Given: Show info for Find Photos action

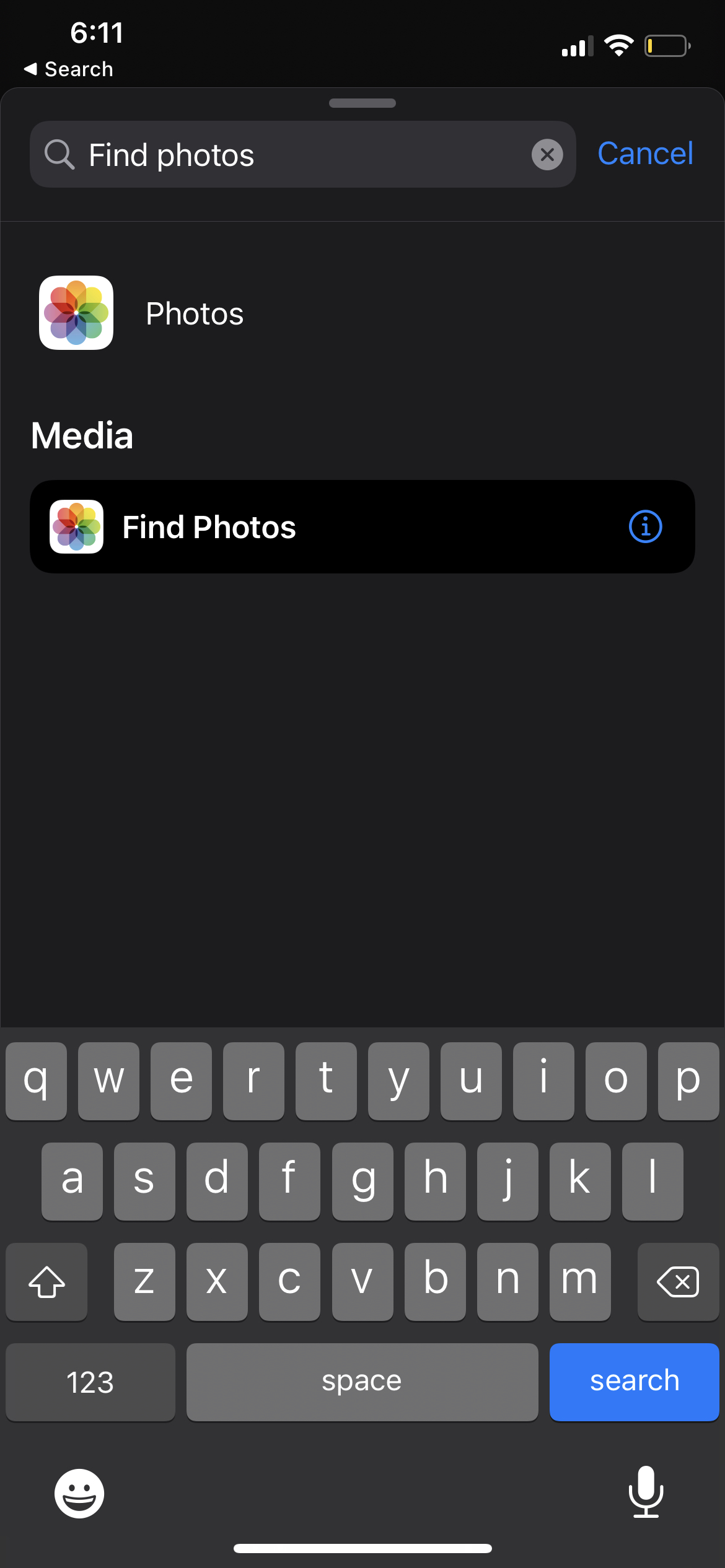Looking at the screenshot, I should [x=645, y=527].
